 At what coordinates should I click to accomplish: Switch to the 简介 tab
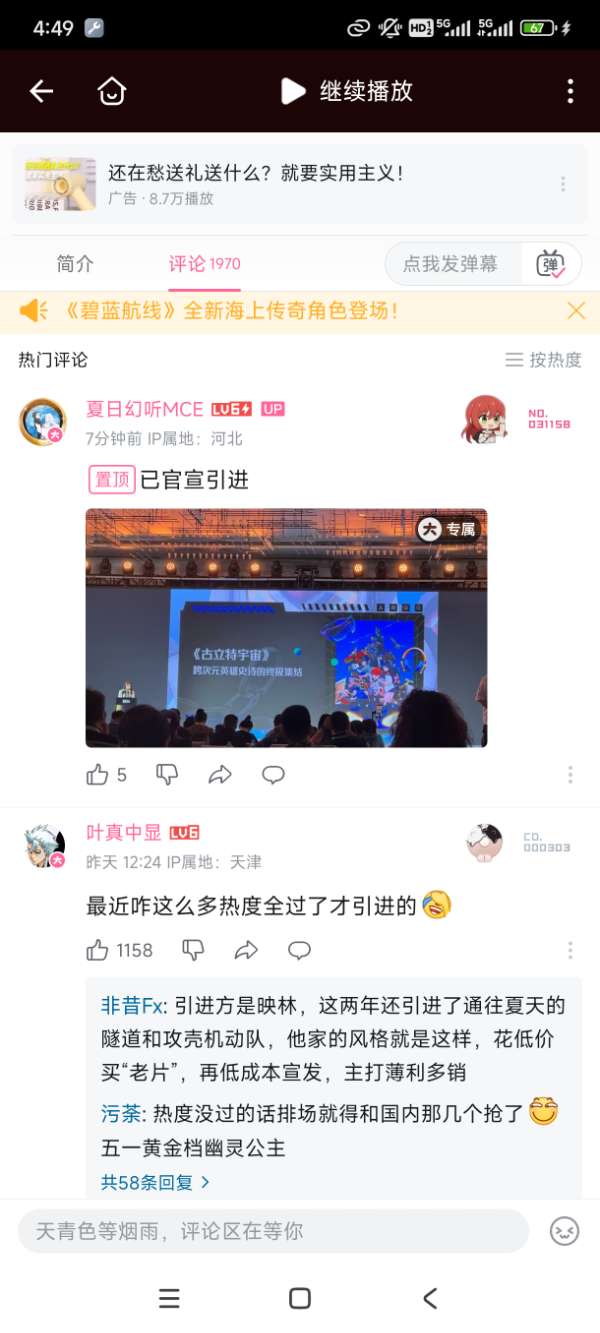point(75,264)
